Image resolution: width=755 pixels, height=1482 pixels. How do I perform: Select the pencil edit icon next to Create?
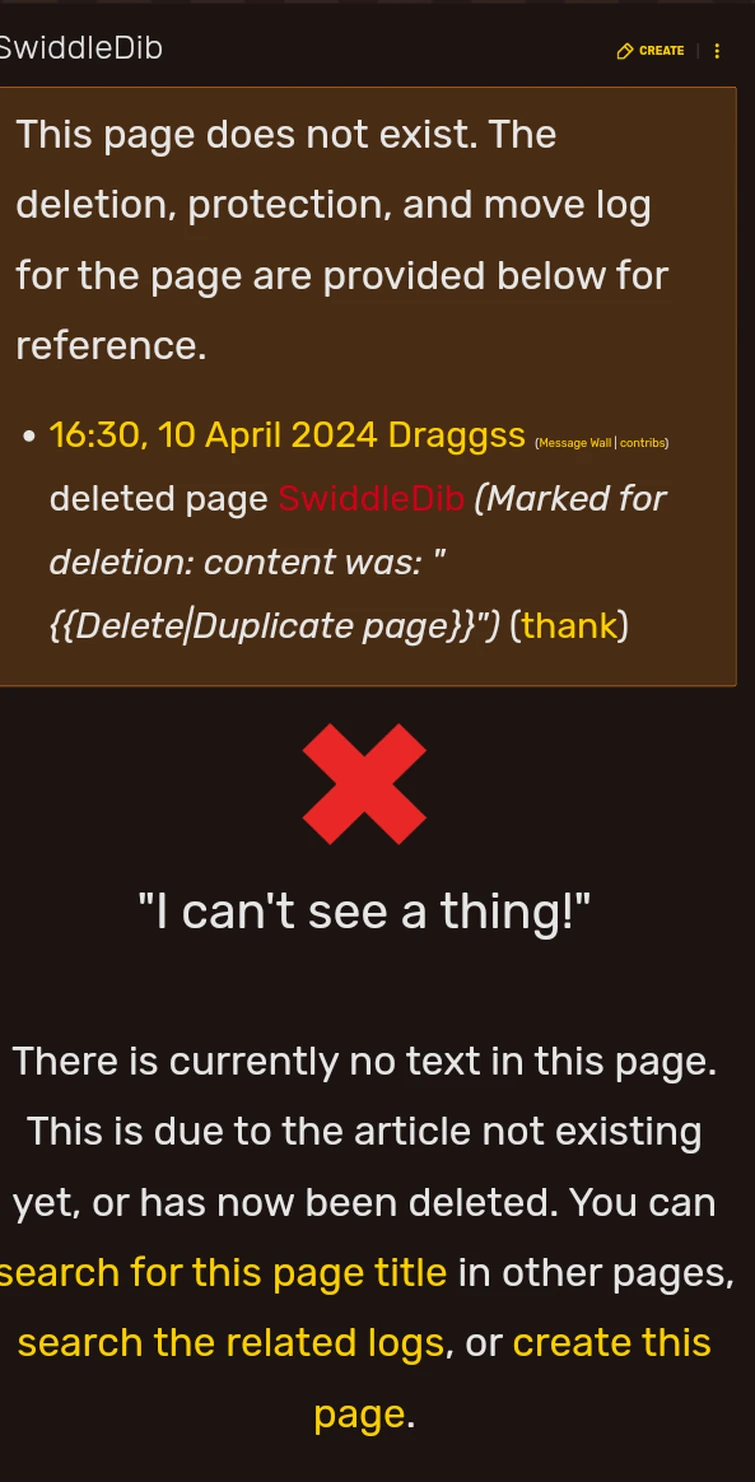[x=624, y=50]
